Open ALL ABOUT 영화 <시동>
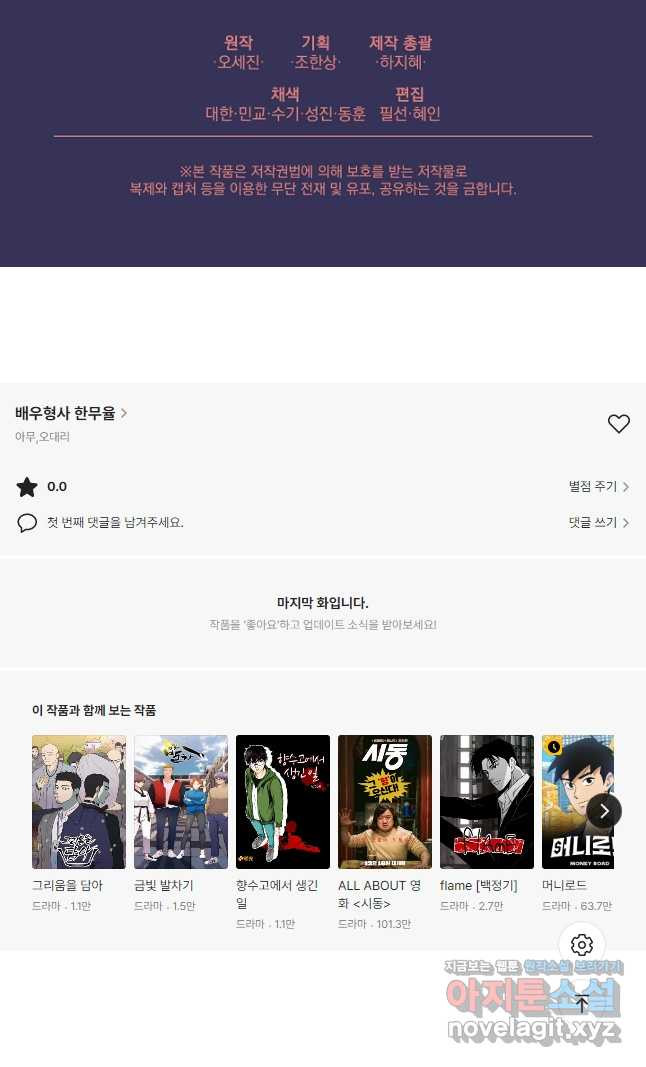 tap(385, 802)
